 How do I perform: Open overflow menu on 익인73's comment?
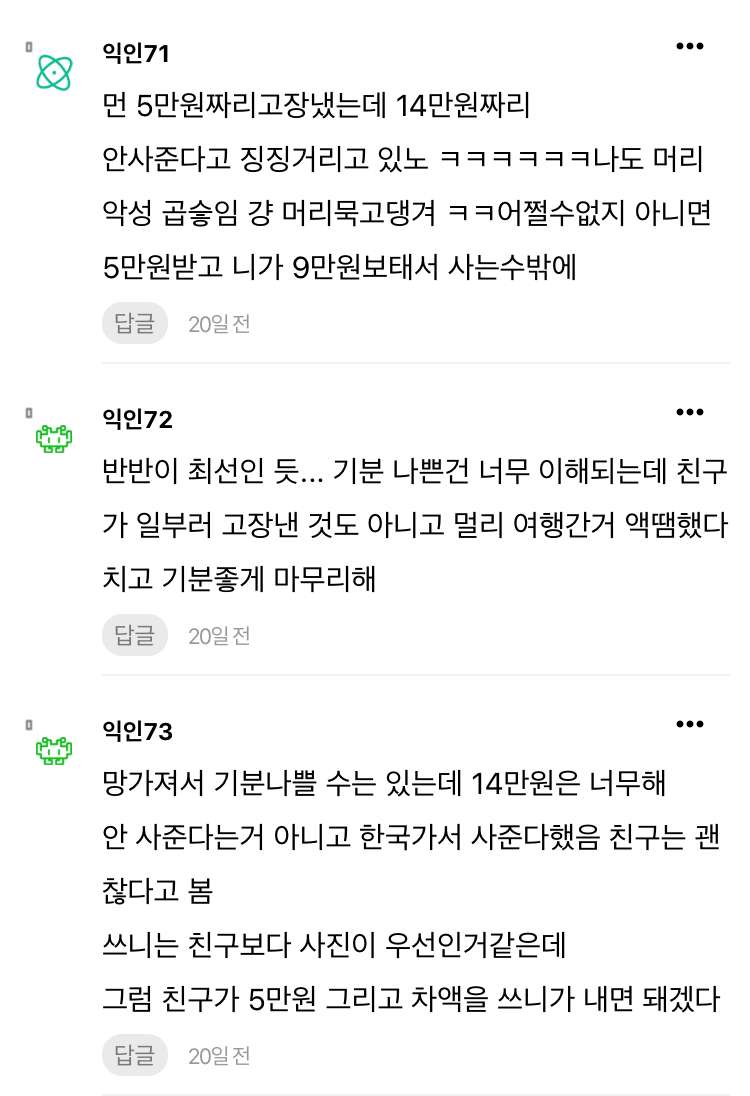(x=690, y=724)
